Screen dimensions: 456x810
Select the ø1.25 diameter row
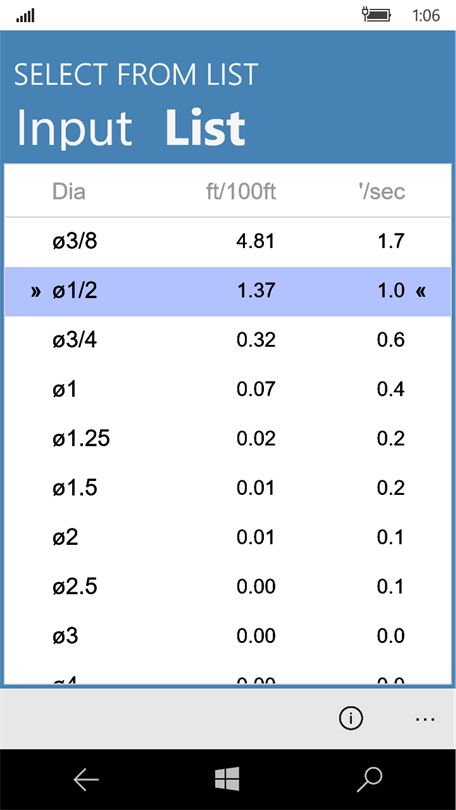pyautogui.click(x=228, y=439)
